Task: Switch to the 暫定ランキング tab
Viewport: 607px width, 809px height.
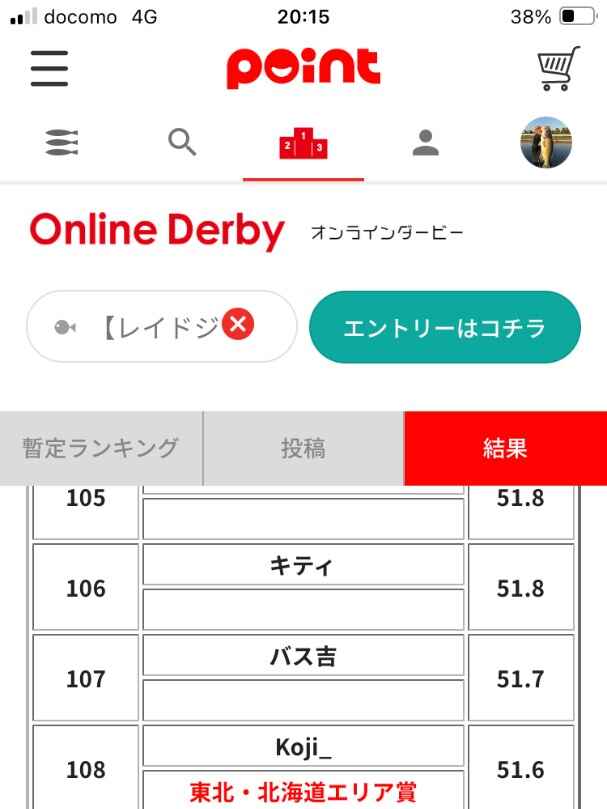Action: click(x=101, y=448)
